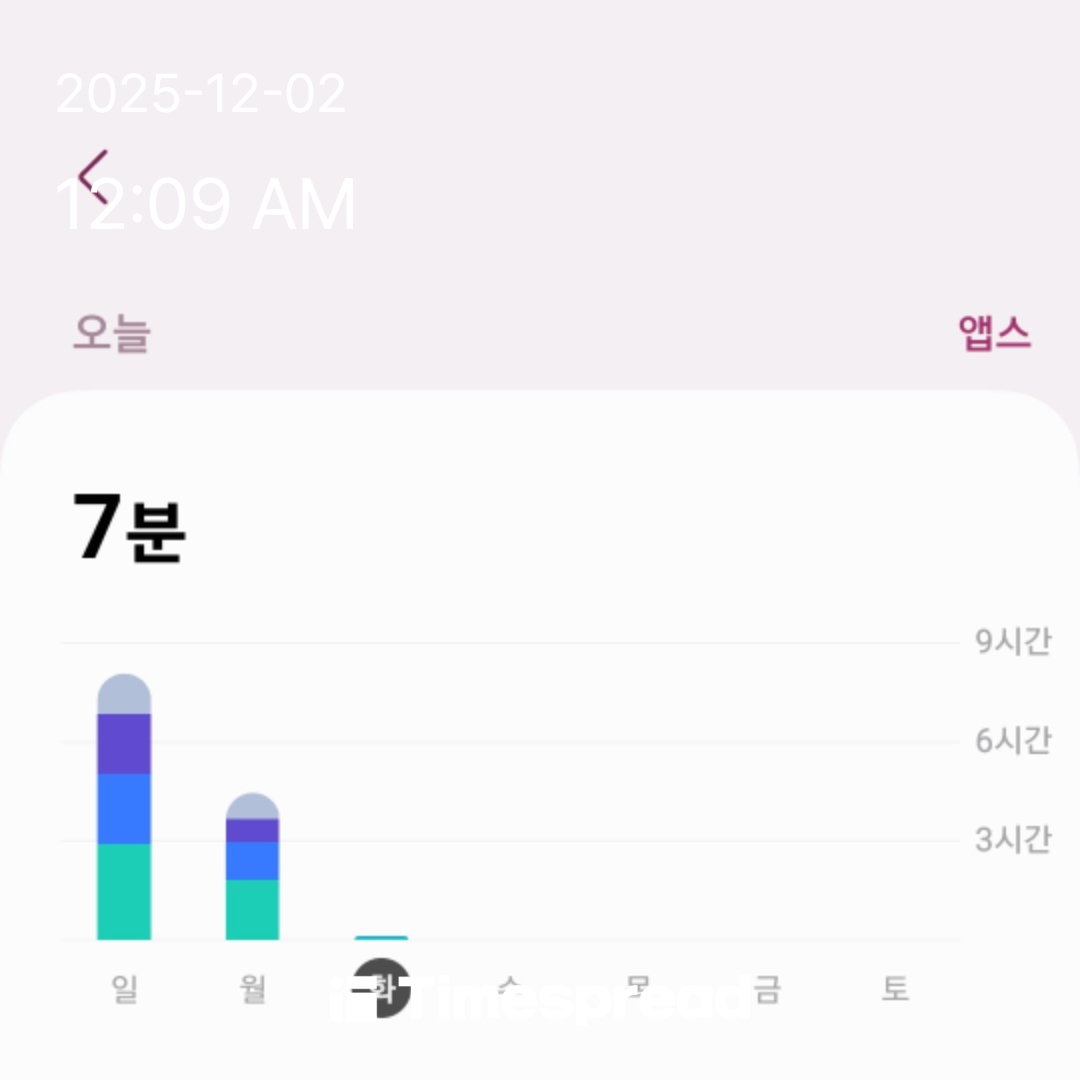Go back using the top arrow
1080x1080 pixels.
click(x=93, y=176)
